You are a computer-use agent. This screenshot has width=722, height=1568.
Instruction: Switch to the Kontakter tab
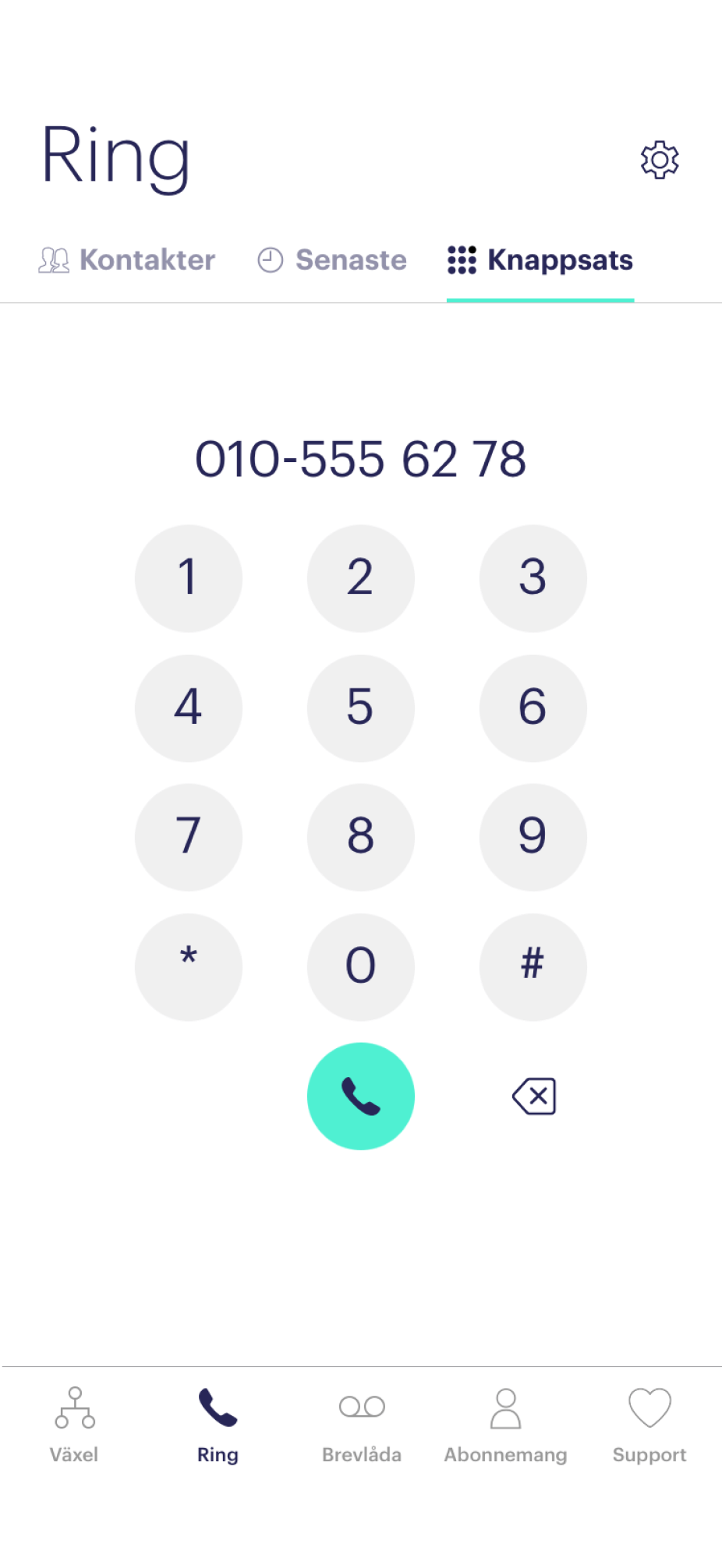point(126,260)
